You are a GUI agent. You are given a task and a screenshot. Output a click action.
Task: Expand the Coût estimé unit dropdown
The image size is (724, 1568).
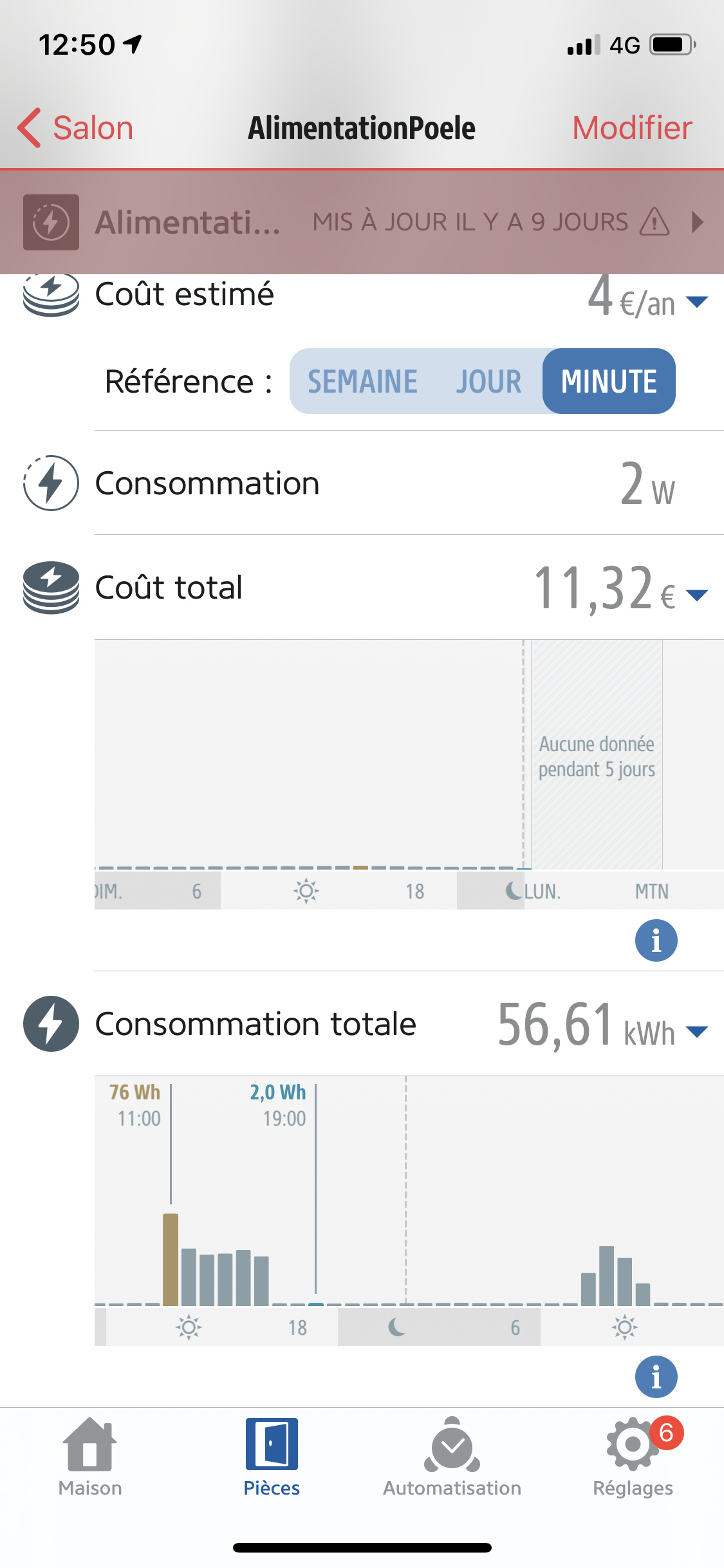click(x=697, y=301)
